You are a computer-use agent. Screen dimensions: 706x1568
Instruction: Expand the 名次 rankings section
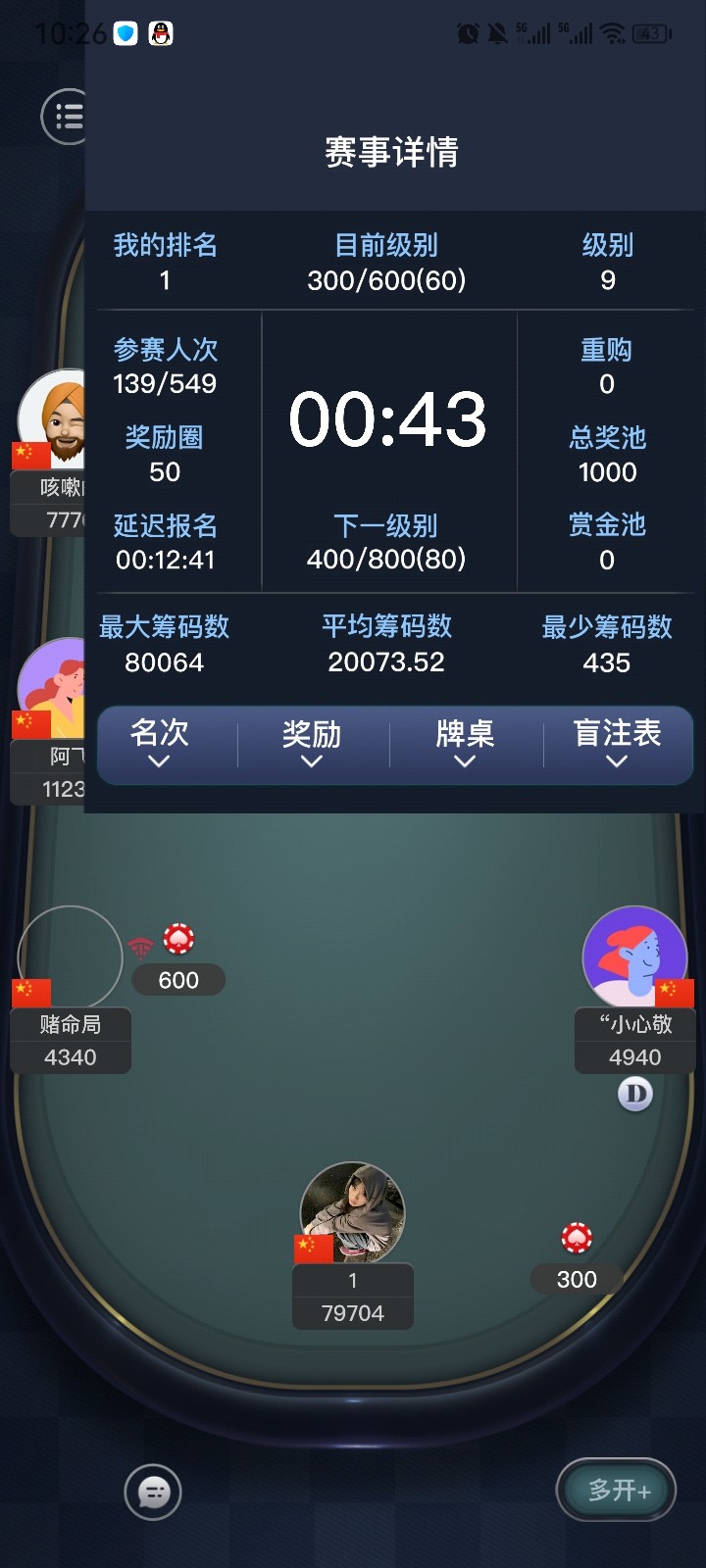(x=159, y=744)
